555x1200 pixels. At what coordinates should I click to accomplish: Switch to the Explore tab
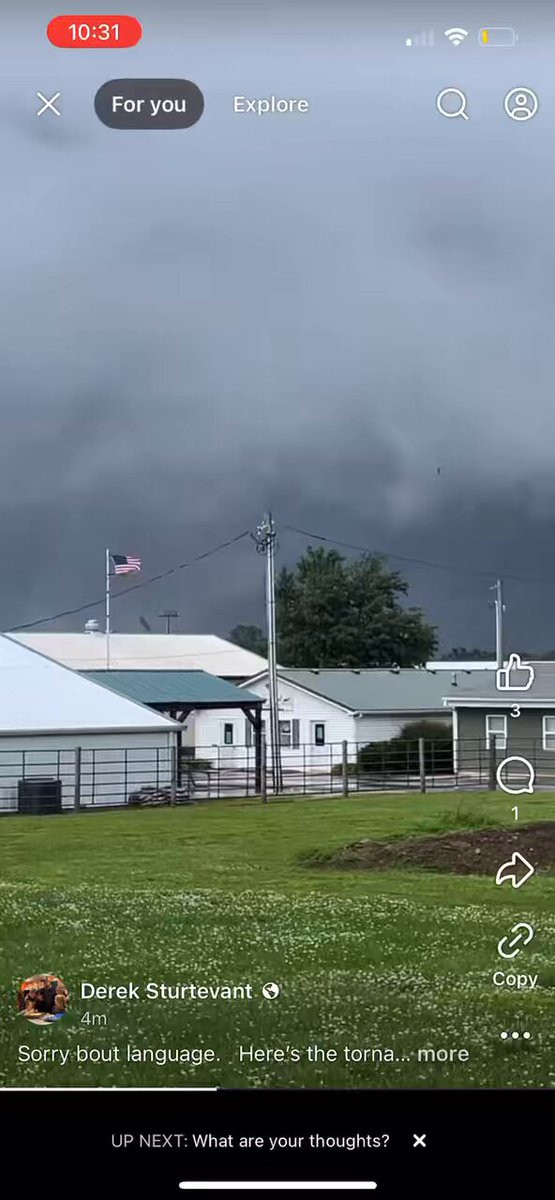click(x=271, y=104)
